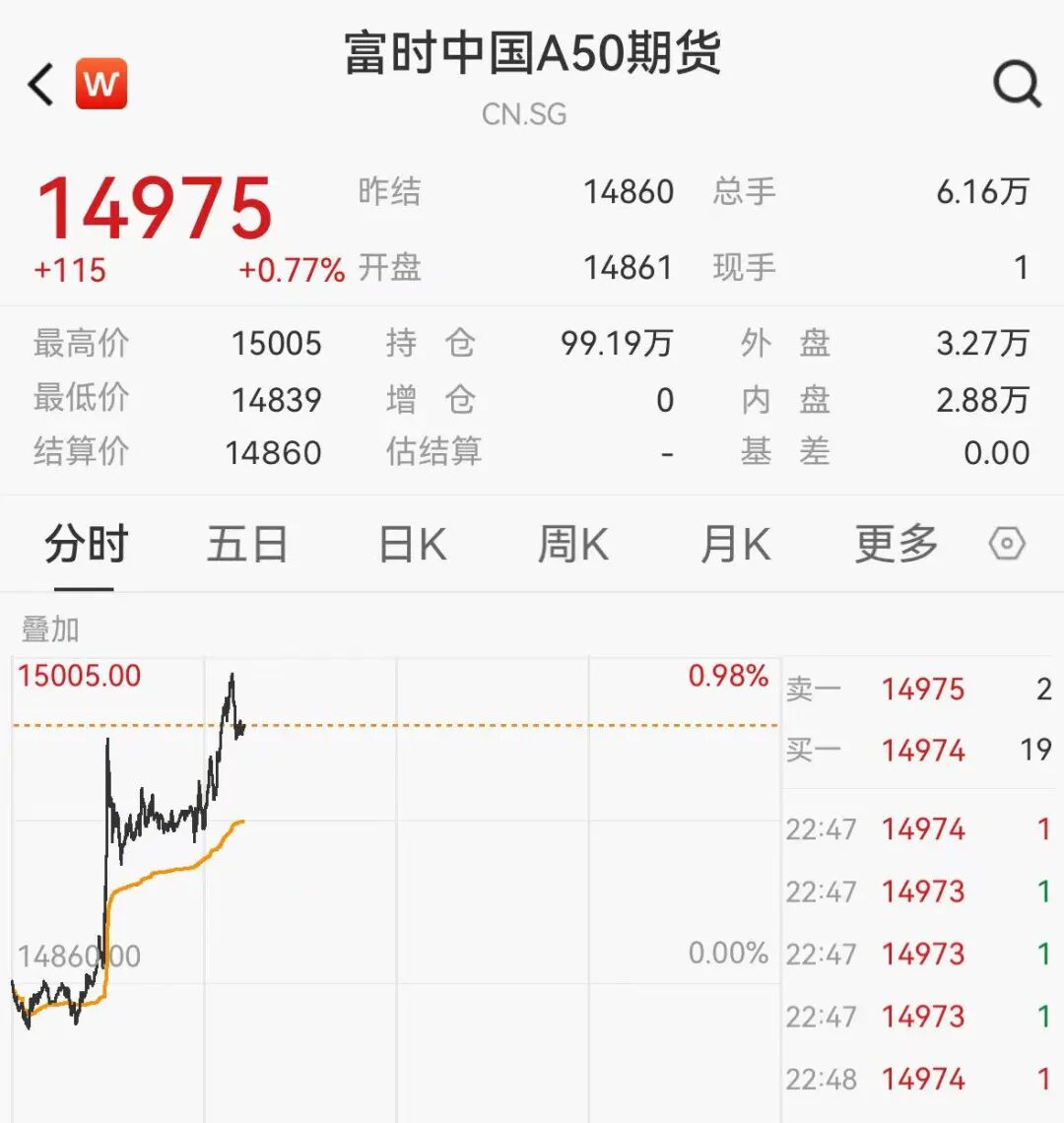
Task: Click the 买一 bid price 14974
Action: coord(922,751)
